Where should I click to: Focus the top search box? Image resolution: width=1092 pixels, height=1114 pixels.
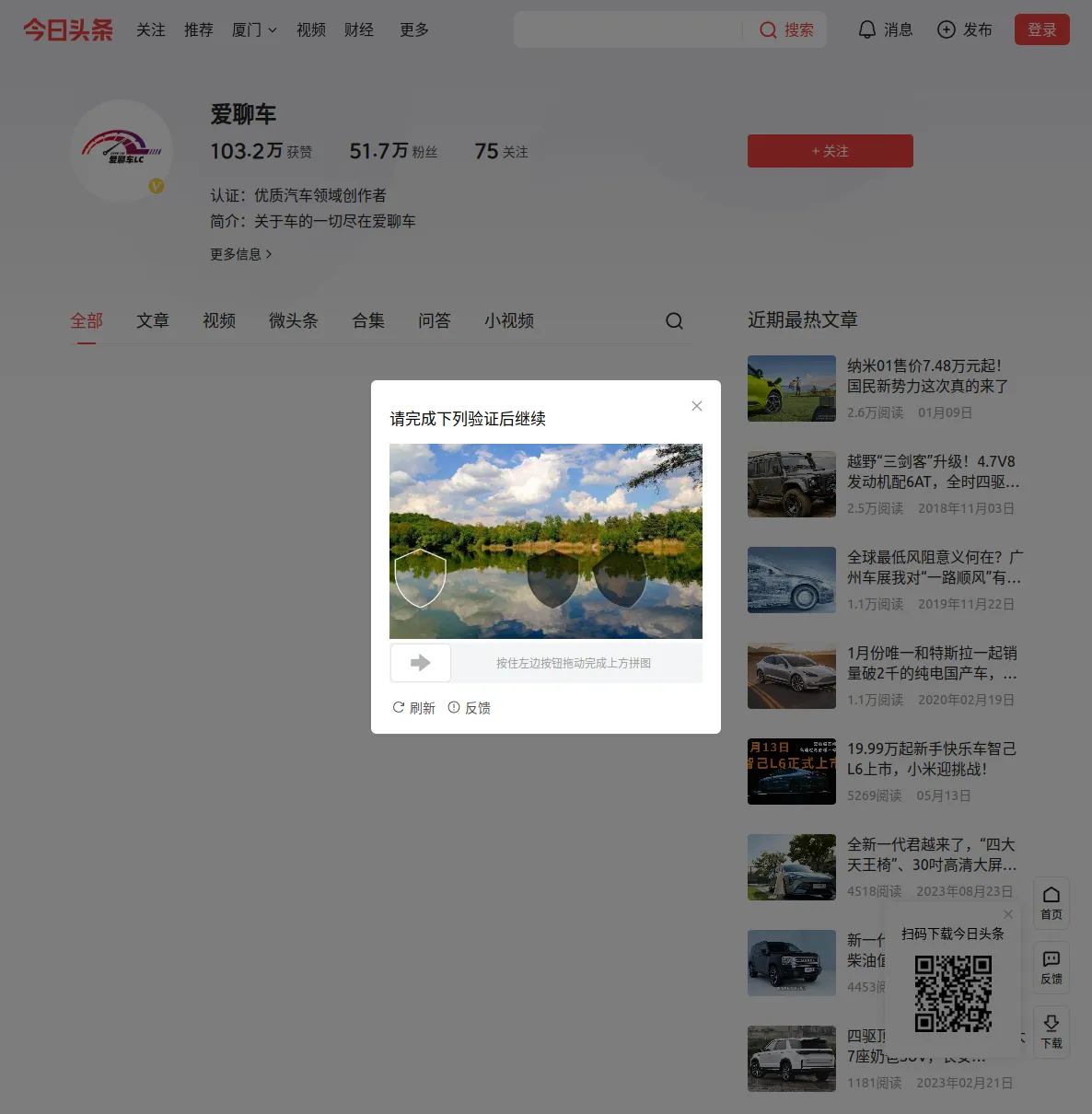626,29
